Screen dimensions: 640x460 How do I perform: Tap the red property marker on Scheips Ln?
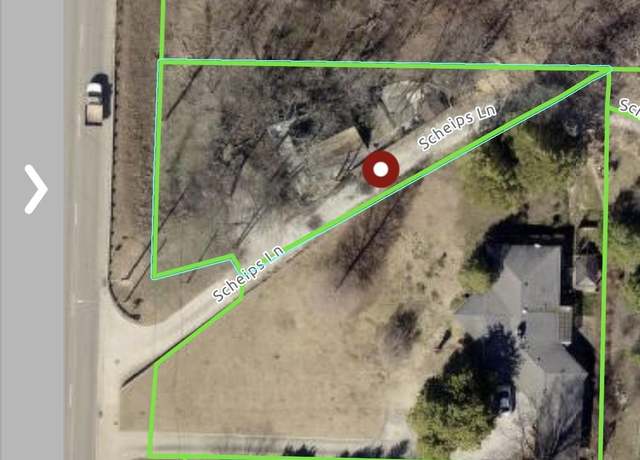click(x=380, y=170)
